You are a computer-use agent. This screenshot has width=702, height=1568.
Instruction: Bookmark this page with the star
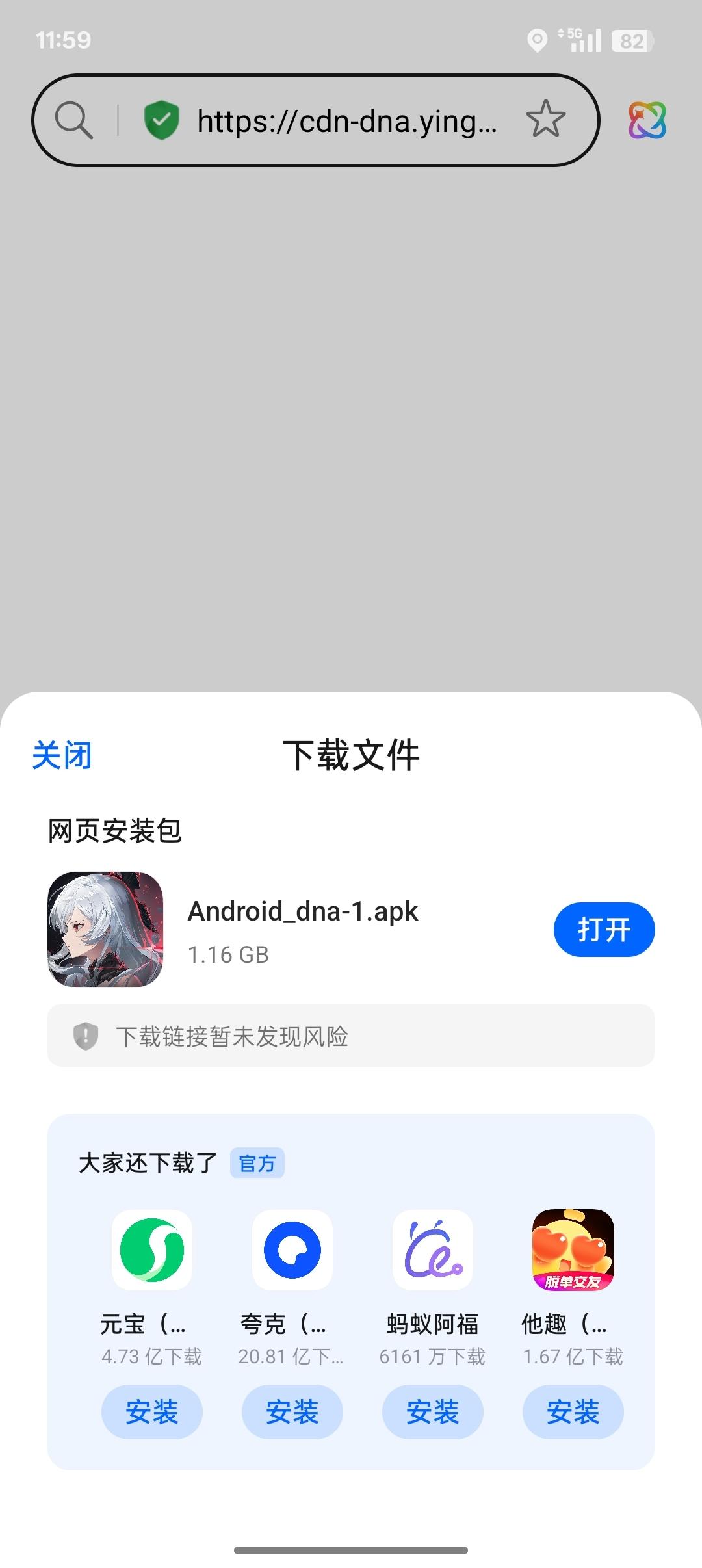coord(545,120)
